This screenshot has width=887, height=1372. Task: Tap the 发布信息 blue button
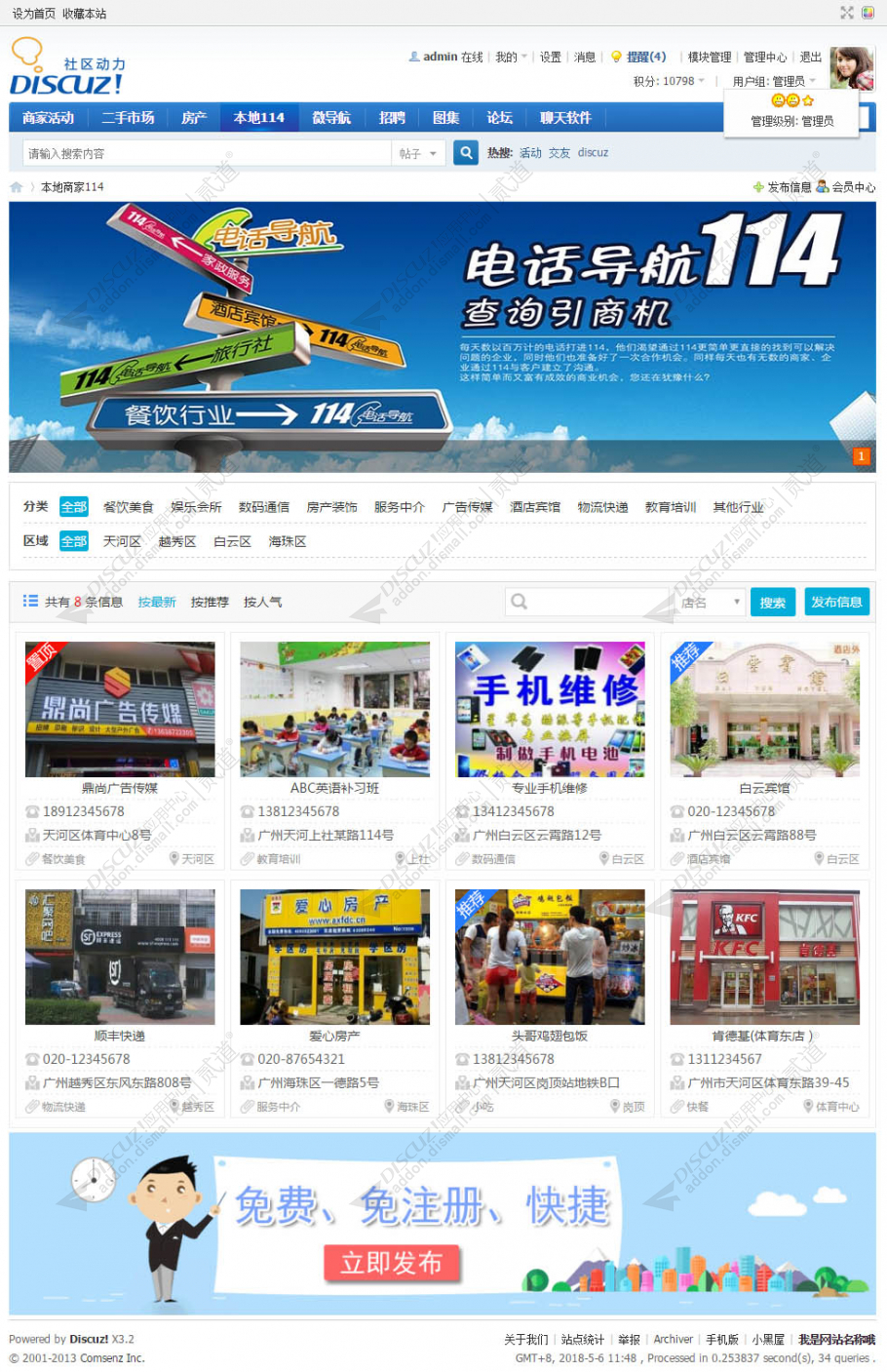836,603
